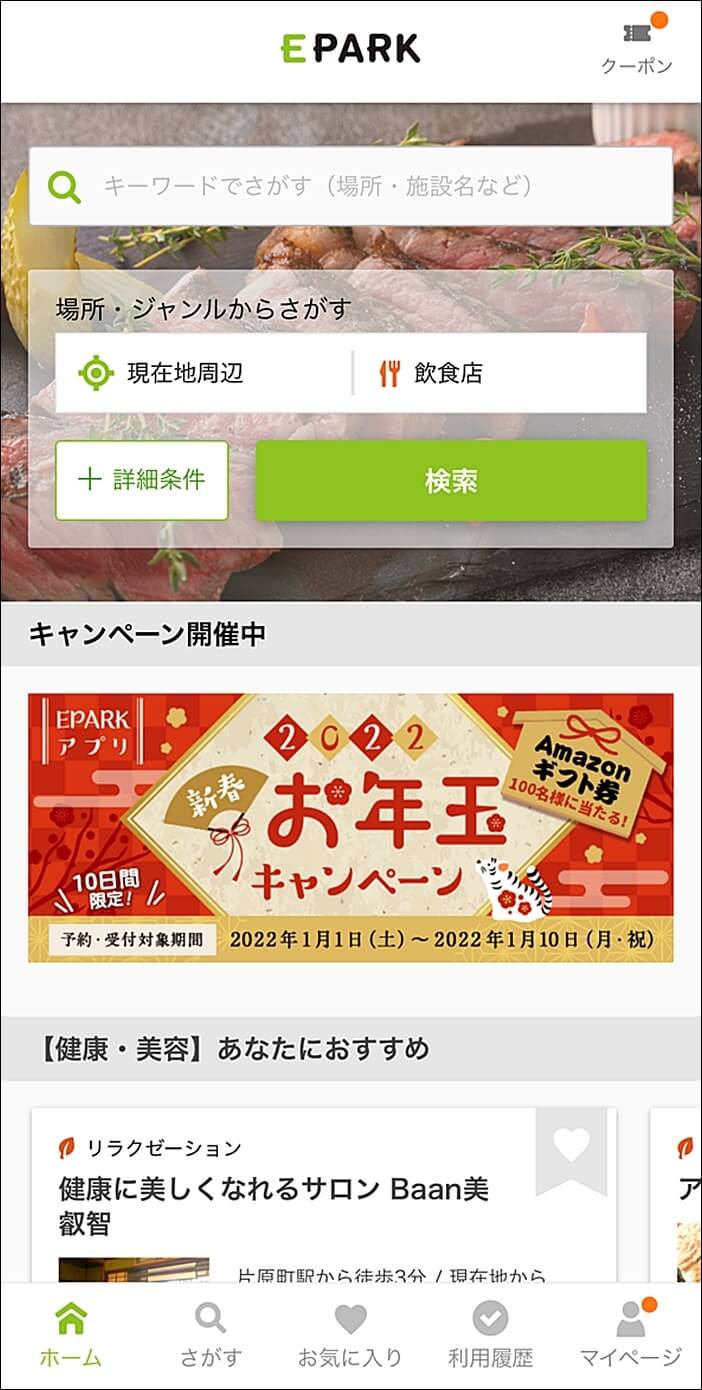Go to the お気に入り tab
This screenshot has width=702, height=1390.
point(350,1335)
